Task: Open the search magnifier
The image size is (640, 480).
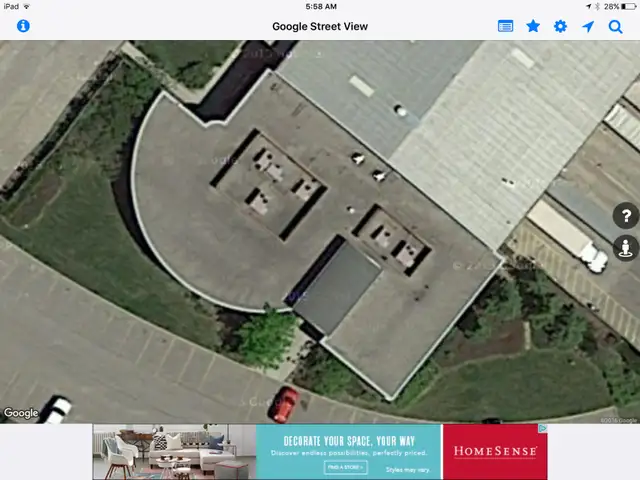Action: pyautogui.click(x=616, y=26)
